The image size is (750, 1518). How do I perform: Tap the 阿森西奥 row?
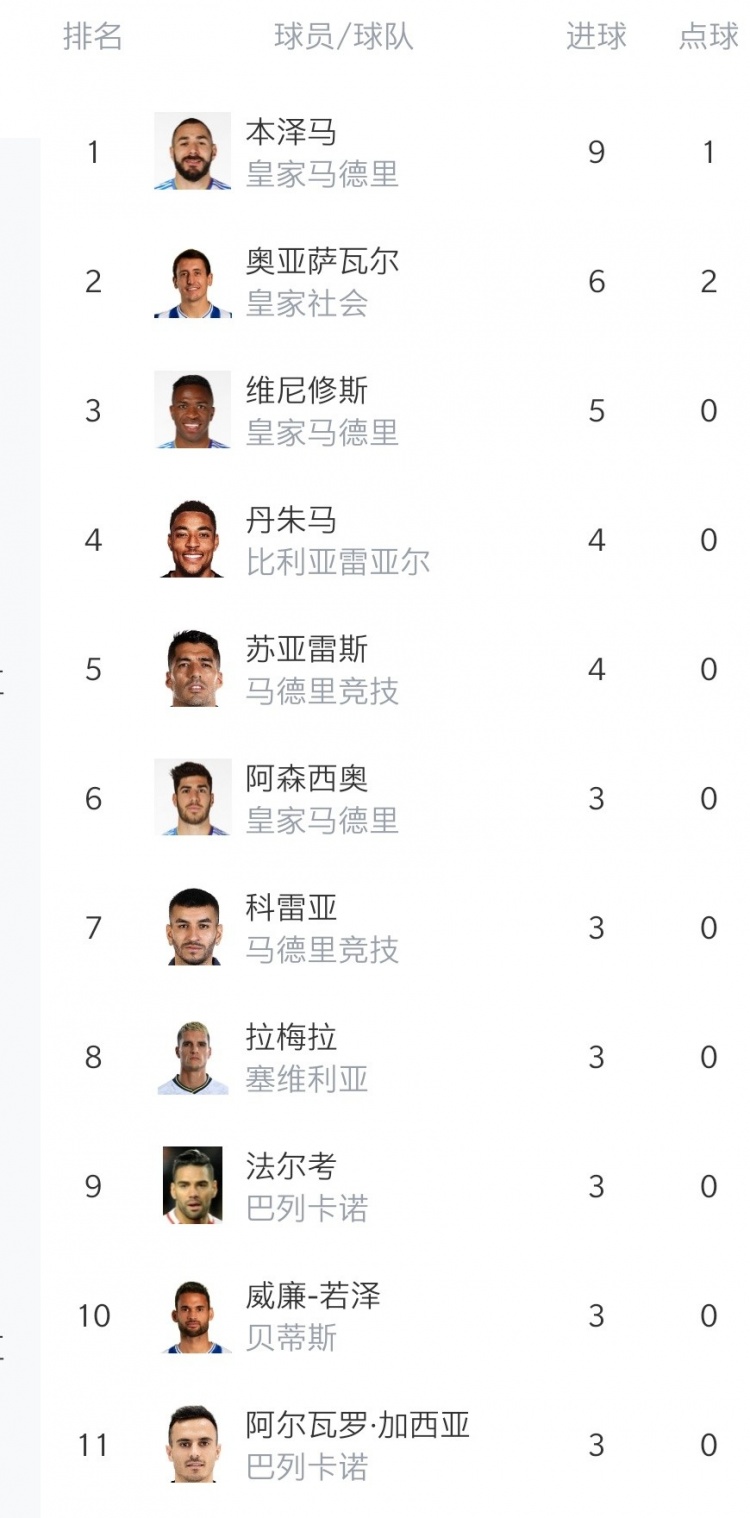pos(396,798)
